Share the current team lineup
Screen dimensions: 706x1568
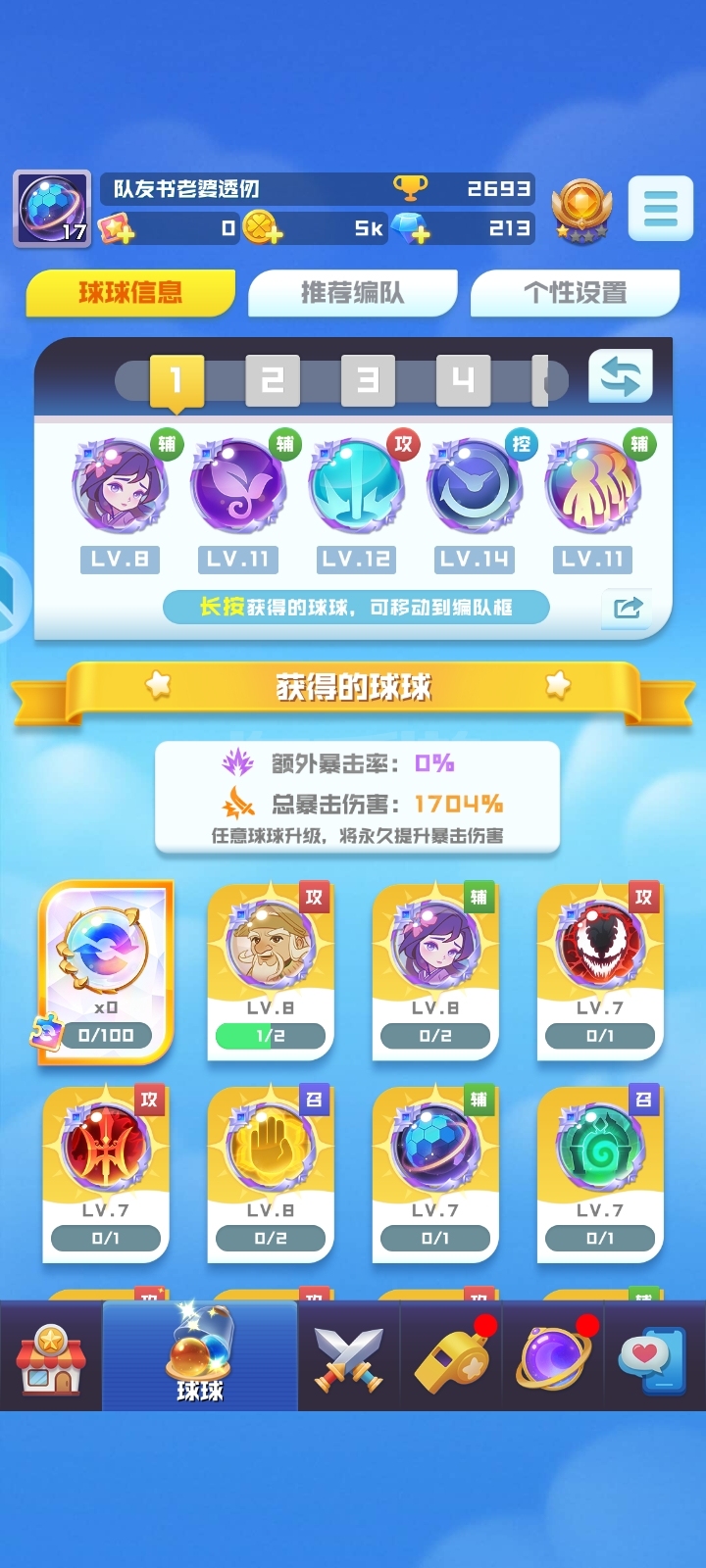click(627, 608)
